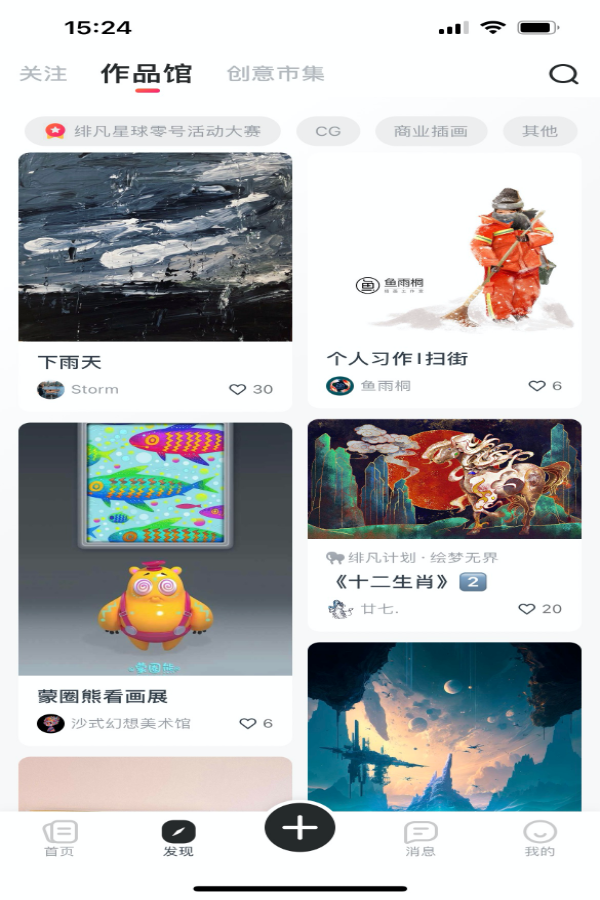Filter works by the CG chip
The height and width of the screenshot is (900, 600).
coord(328,131)
